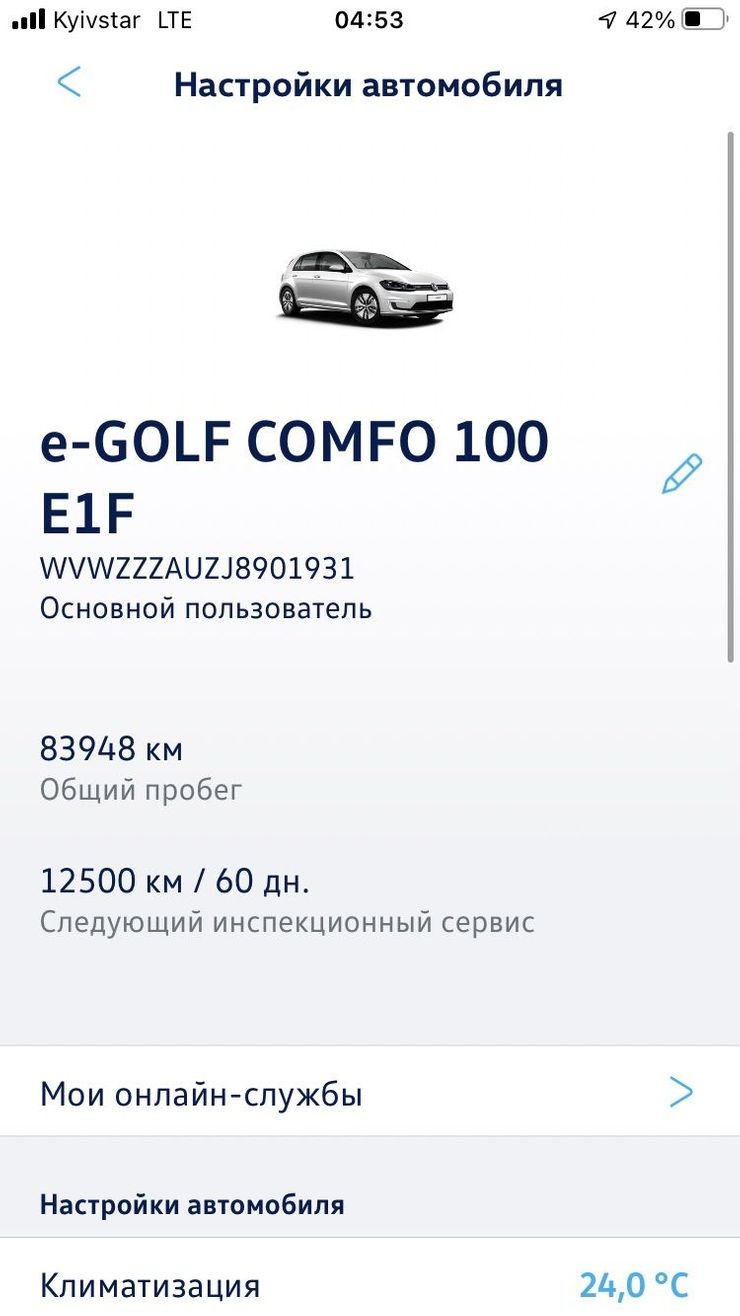Open Мои онлайн-службы
Image resolution: width=740 pixels, height=1316 pixels.
[x=368, y=1092]
